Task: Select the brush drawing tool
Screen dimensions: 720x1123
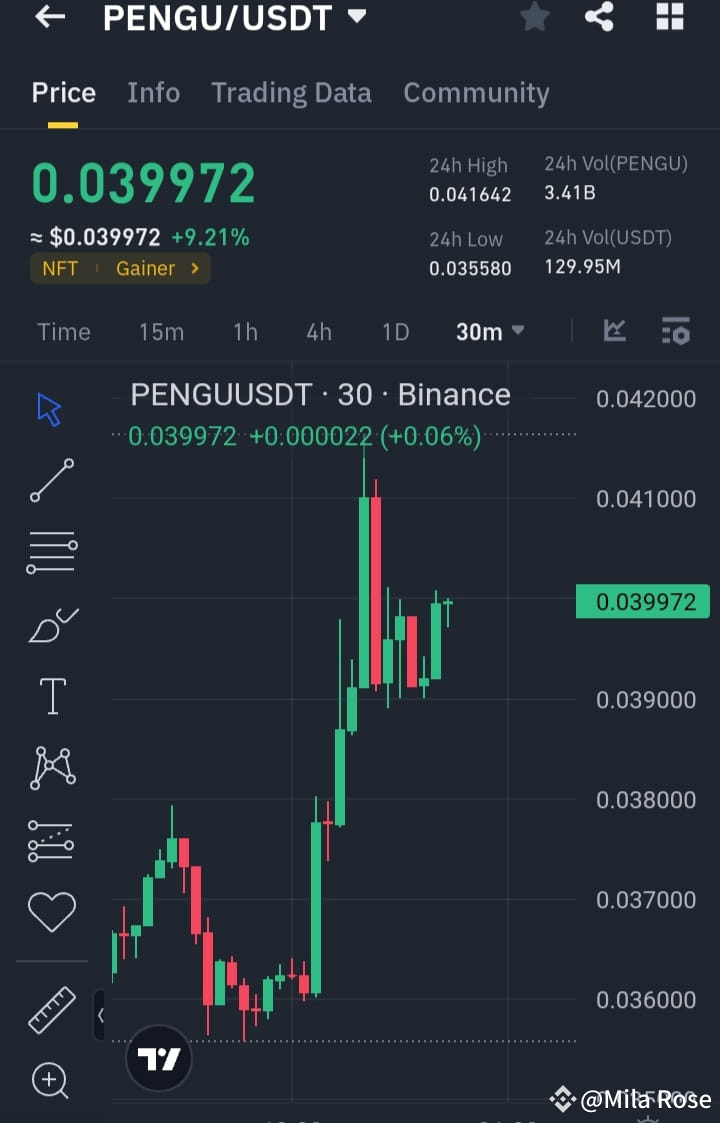Action: click(52, 623)
